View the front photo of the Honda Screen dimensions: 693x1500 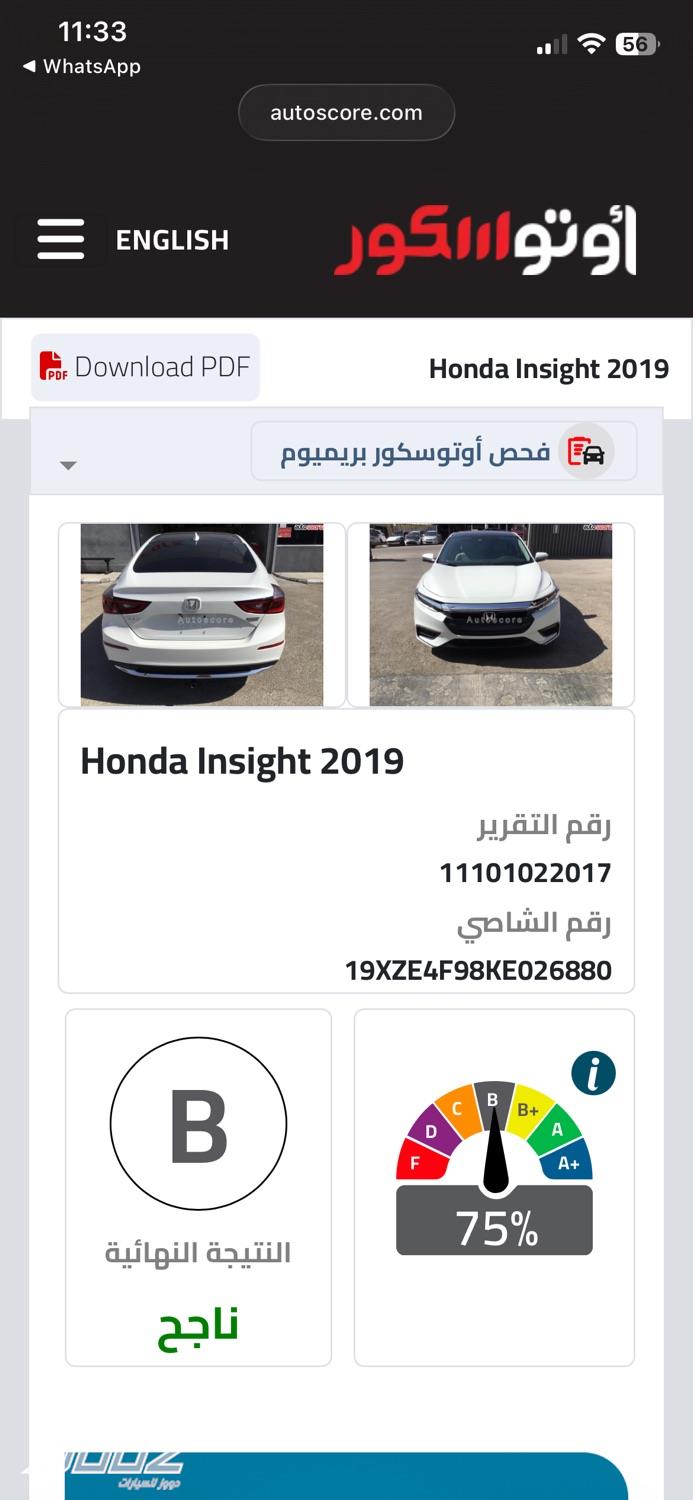click(490, 614)
